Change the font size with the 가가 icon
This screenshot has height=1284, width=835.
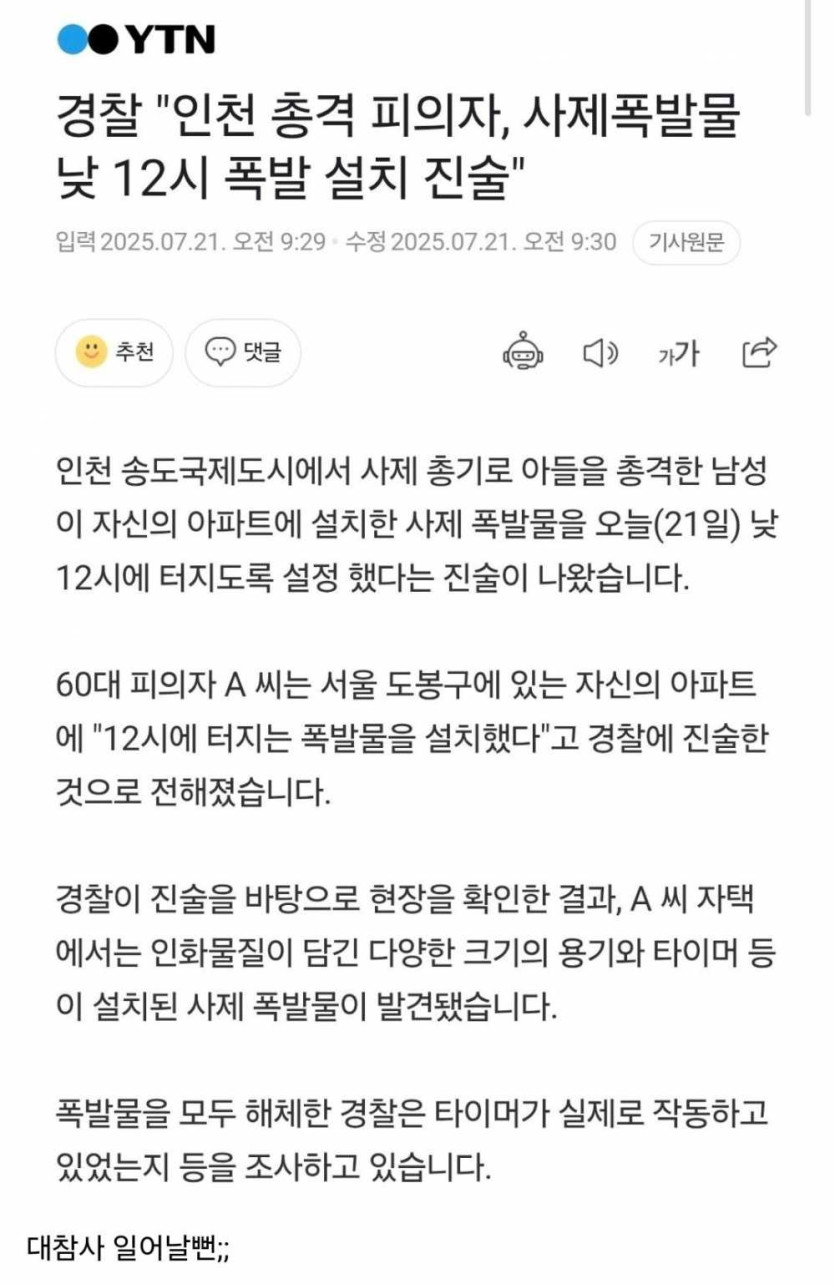click(x=679, y=352)
